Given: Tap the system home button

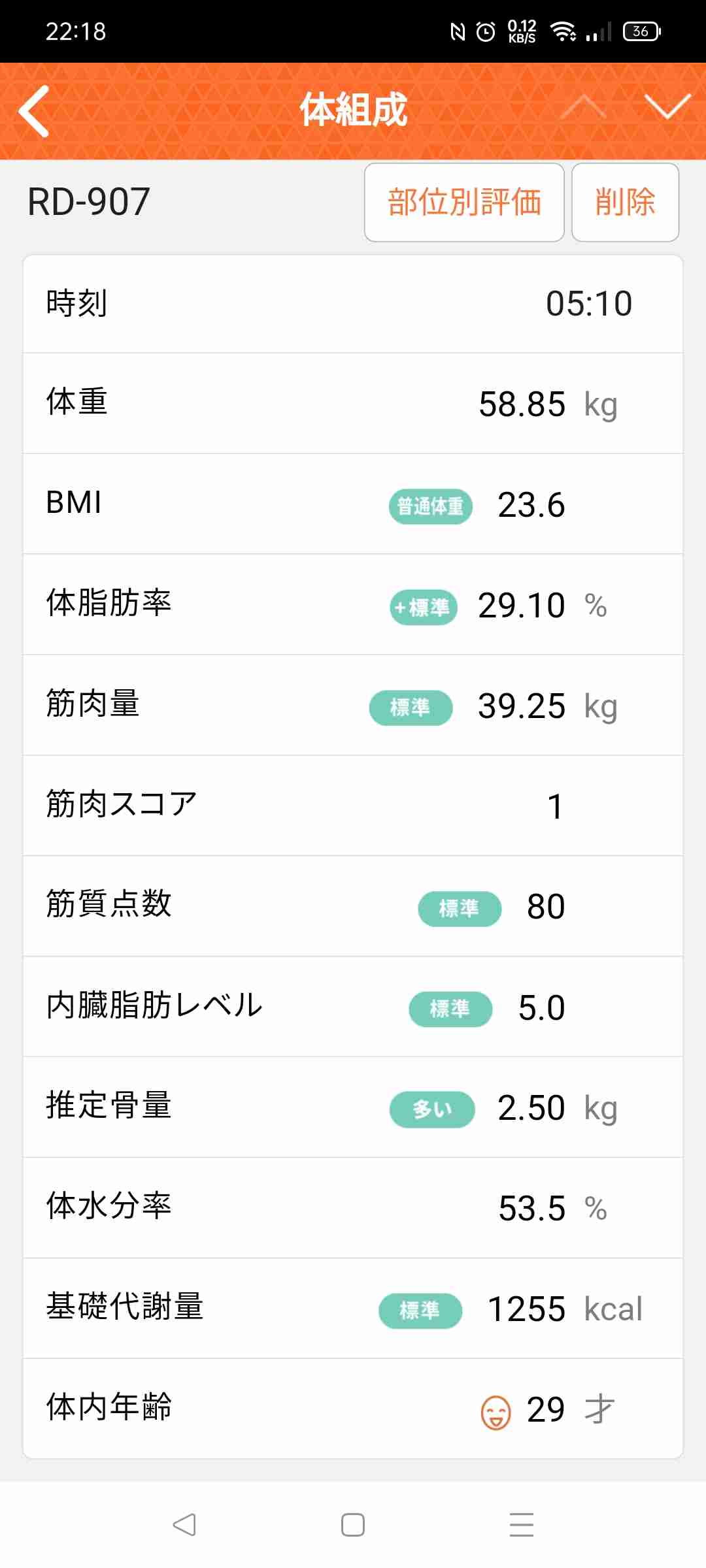Looking at the screenshot, I should [353, 1525].
